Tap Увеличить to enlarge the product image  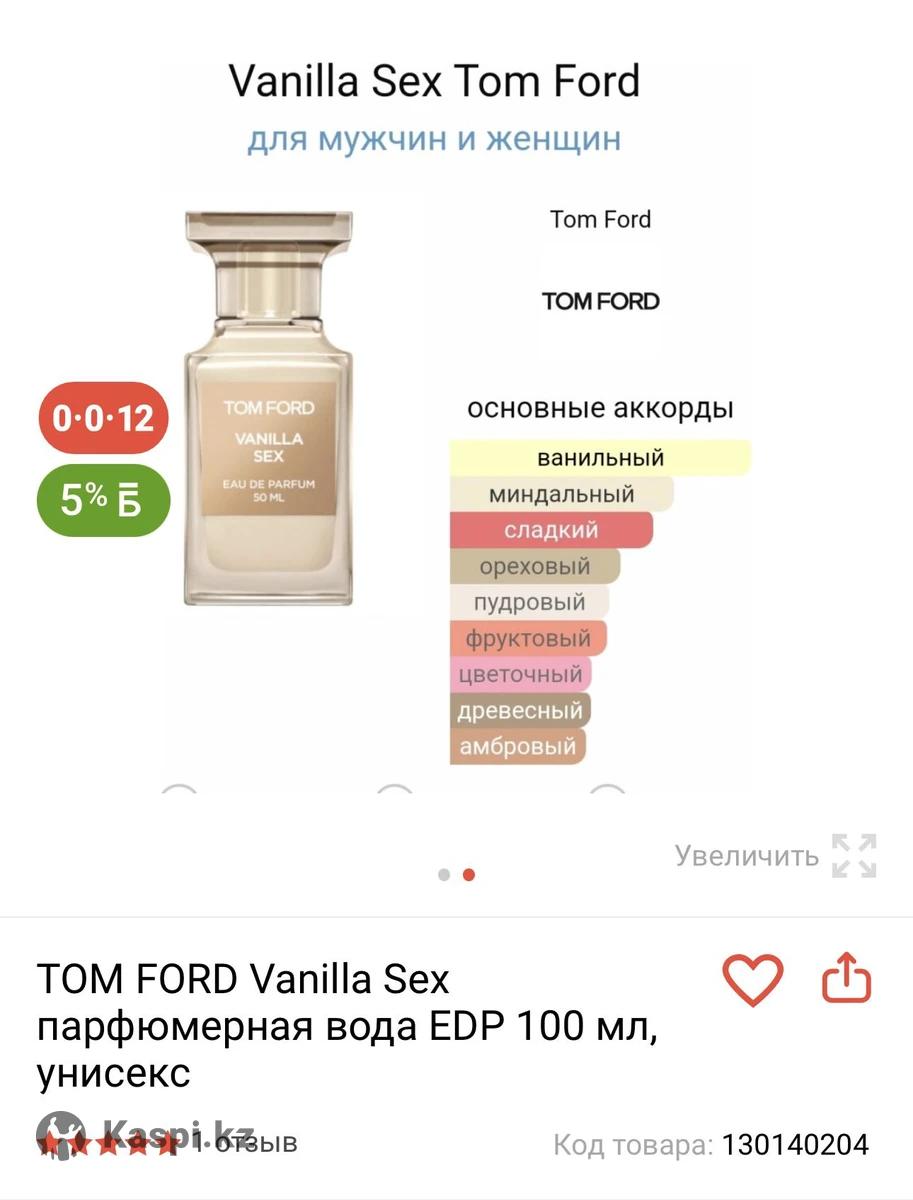775,856
